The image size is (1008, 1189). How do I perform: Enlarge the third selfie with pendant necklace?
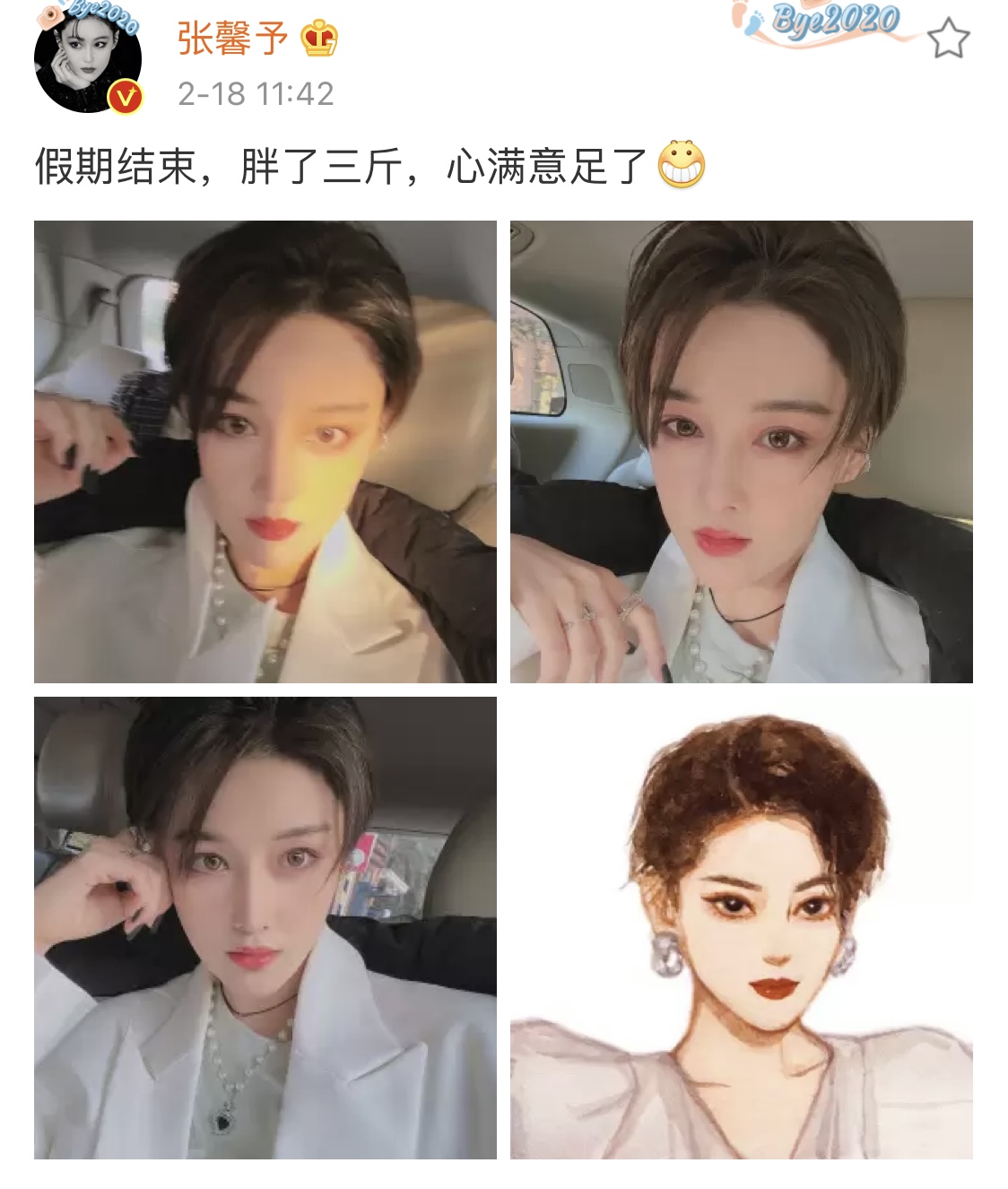265,927
